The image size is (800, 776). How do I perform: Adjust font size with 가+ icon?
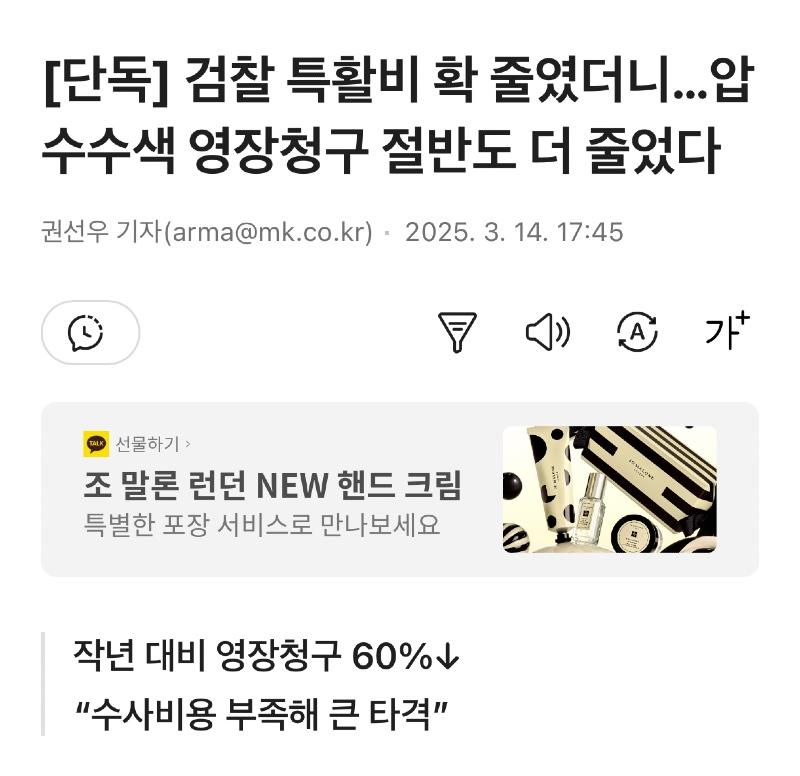pos(727,331)
